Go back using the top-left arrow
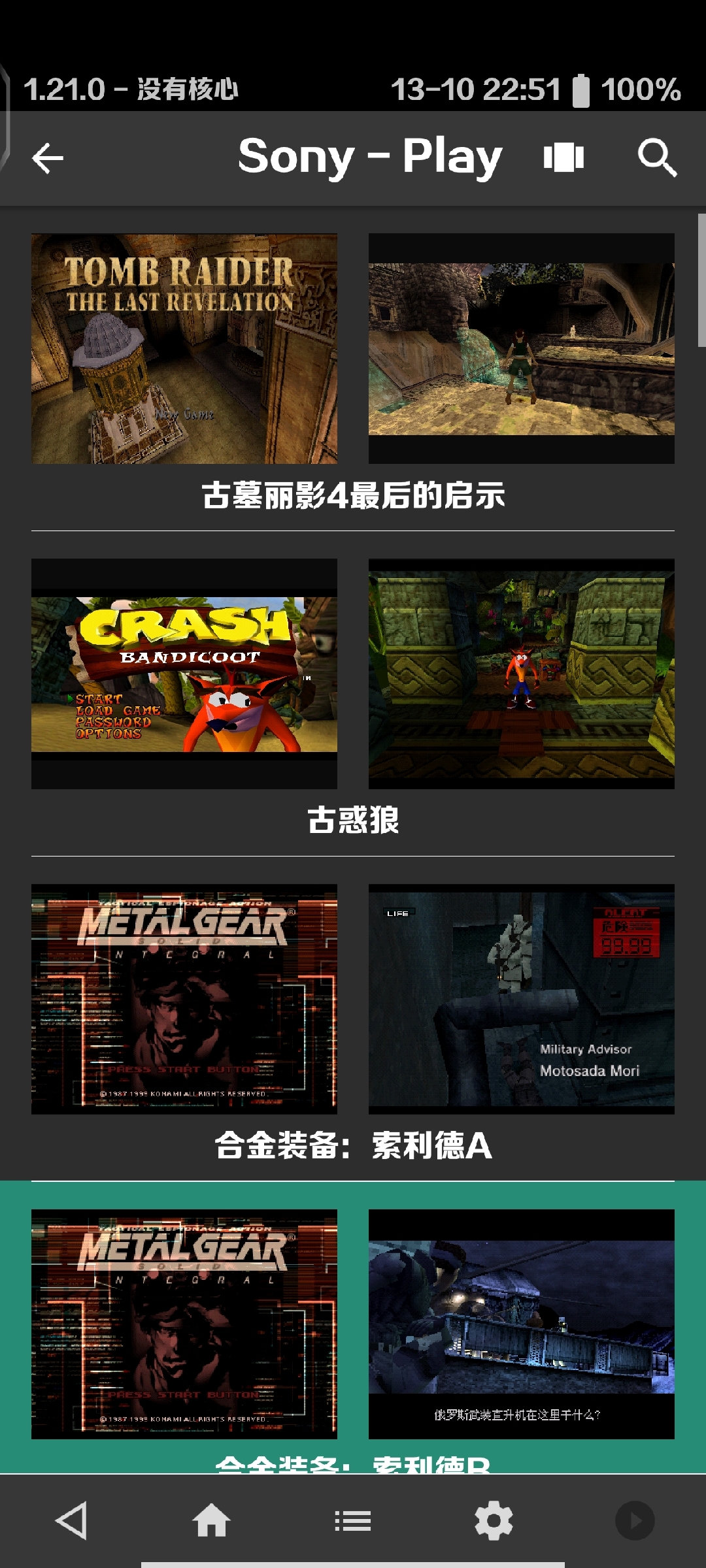 tap(48, 158)
